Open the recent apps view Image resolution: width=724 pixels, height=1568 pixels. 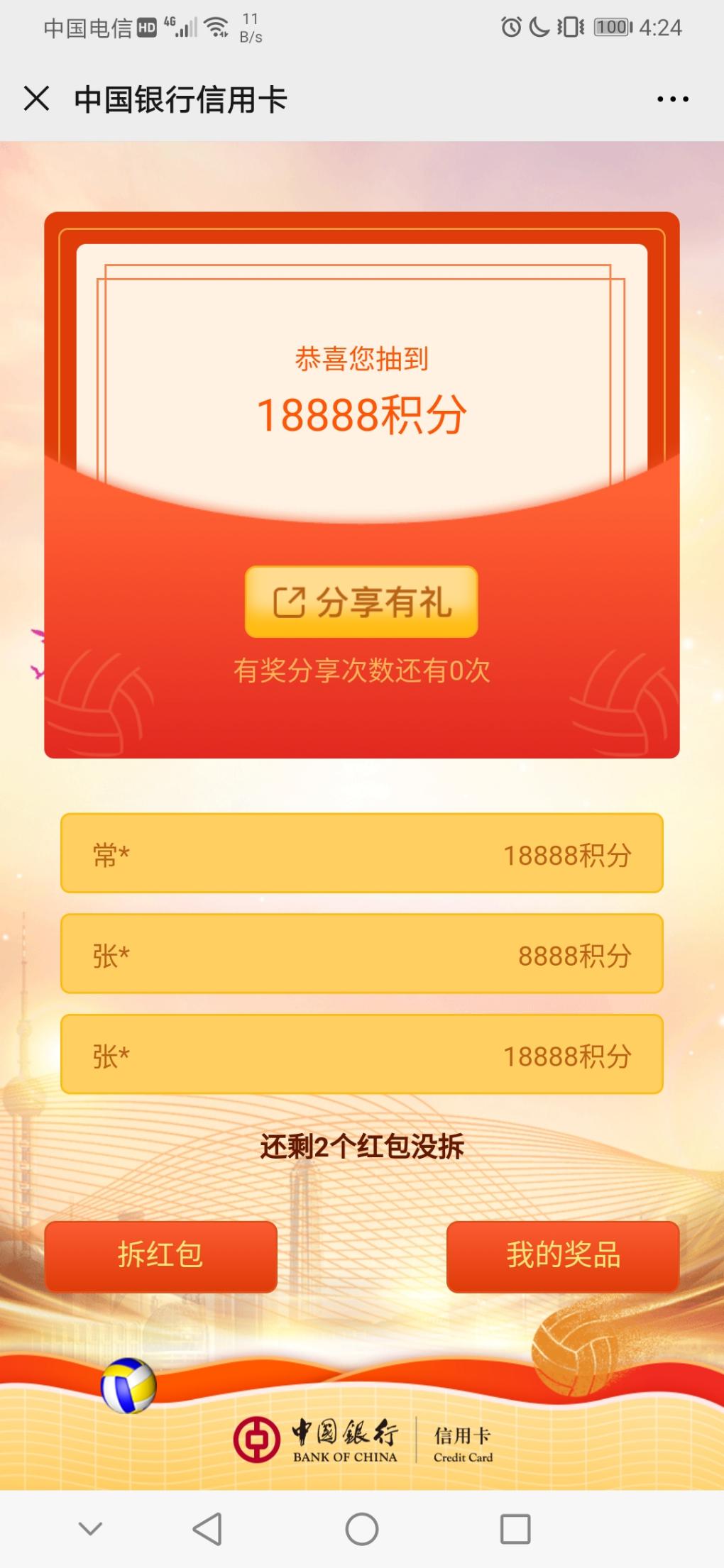pos(515,1528)
